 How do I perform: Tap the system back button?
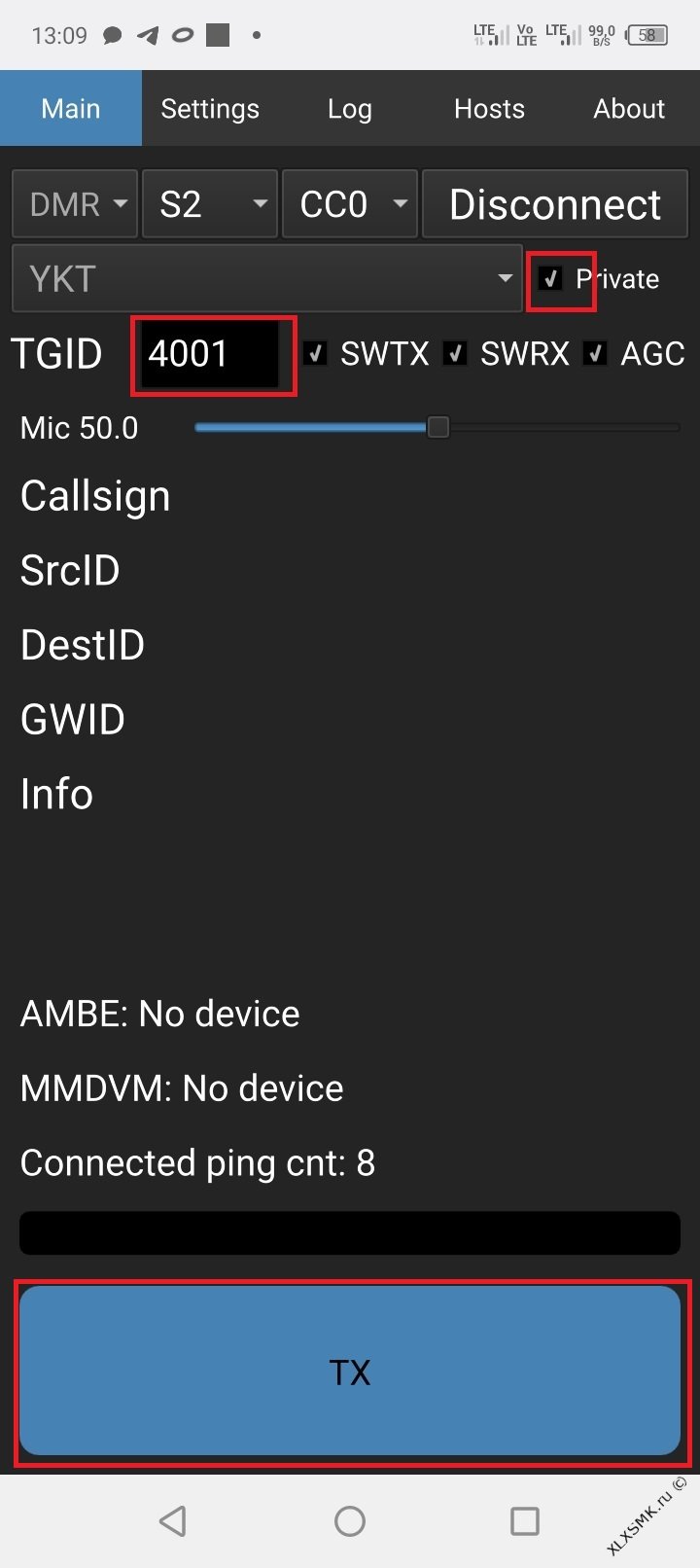pyautogui.click(x=173, y=1520)
